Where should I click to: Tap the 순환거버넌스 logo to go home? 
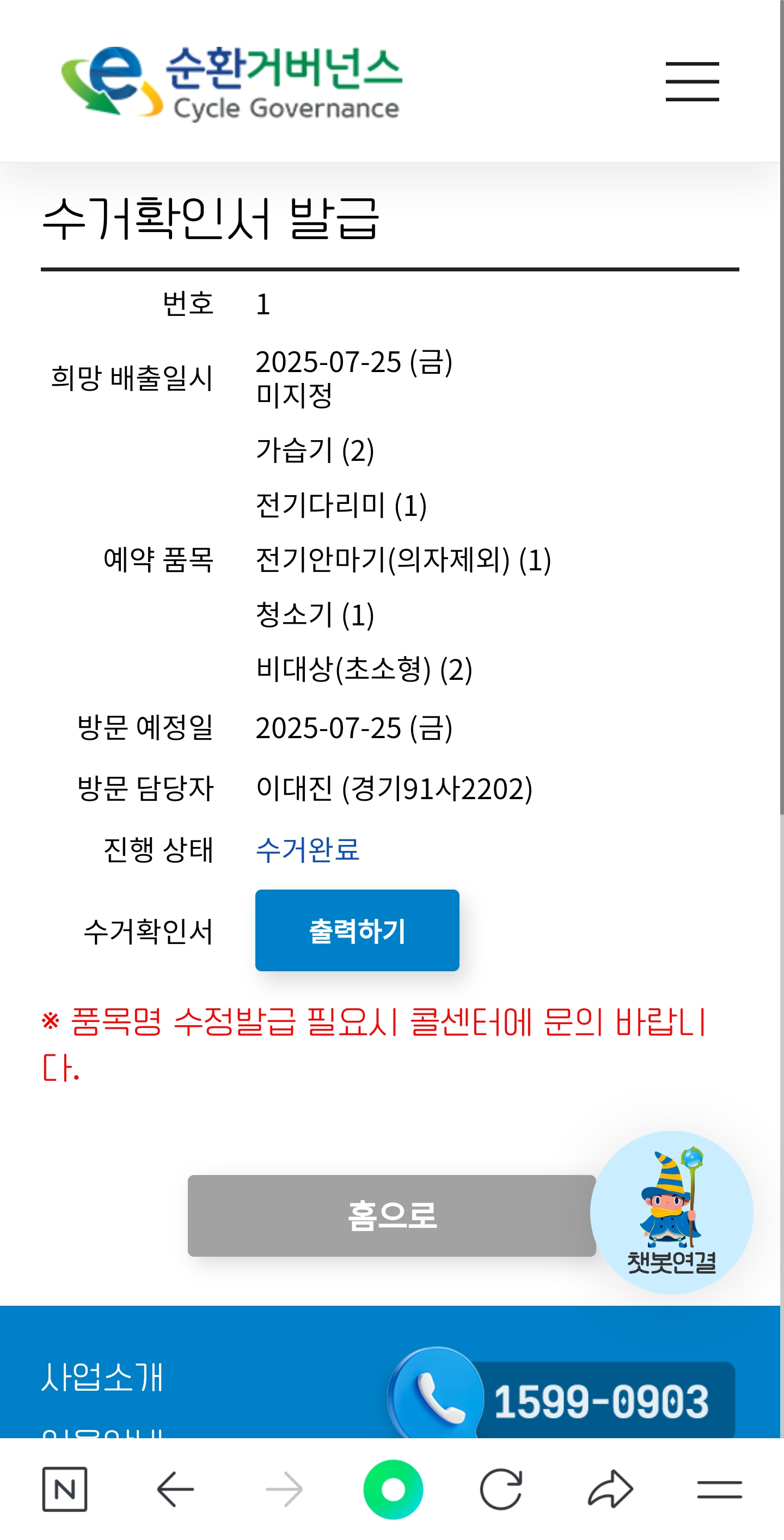coord(232,82)
